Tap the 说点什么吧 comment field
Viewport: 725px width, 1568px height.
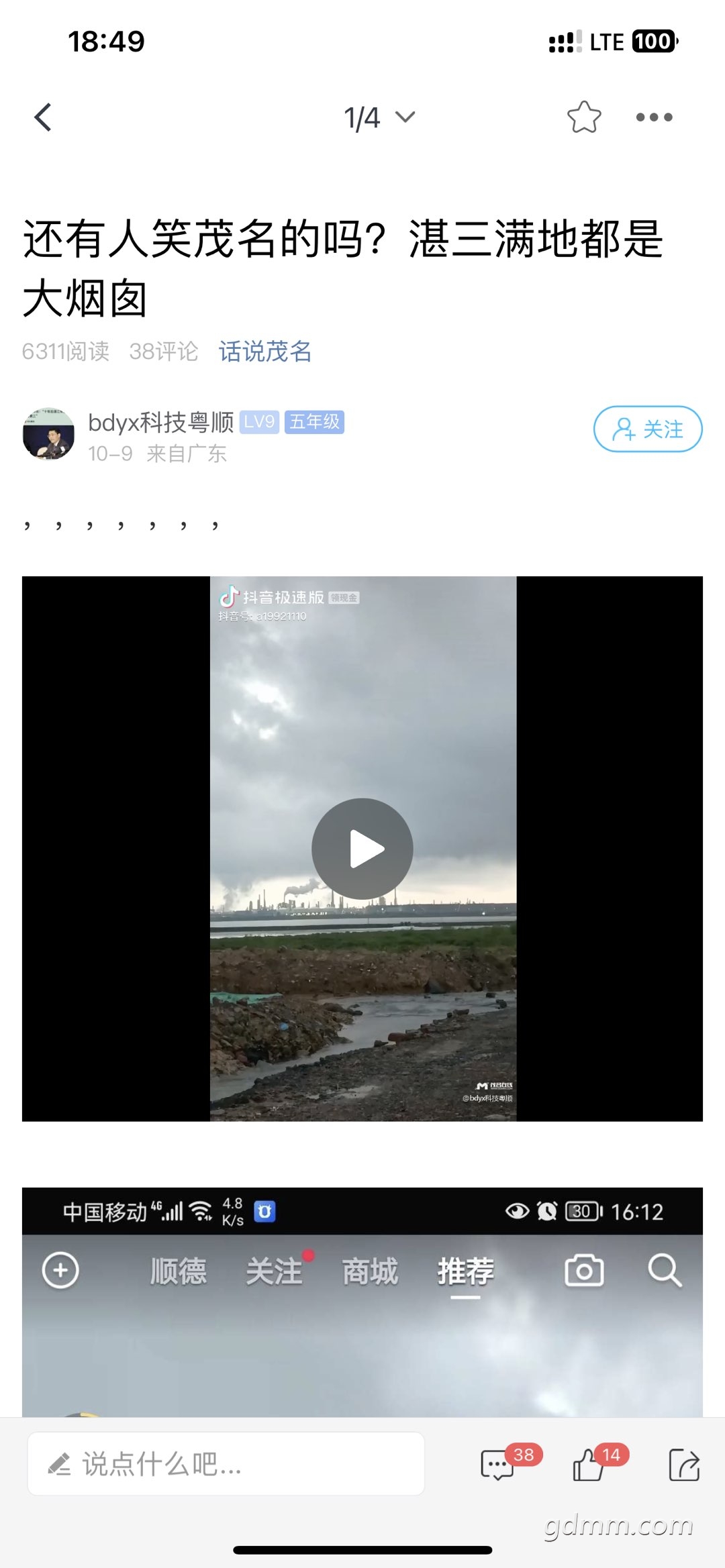(x=226, y=1463)
